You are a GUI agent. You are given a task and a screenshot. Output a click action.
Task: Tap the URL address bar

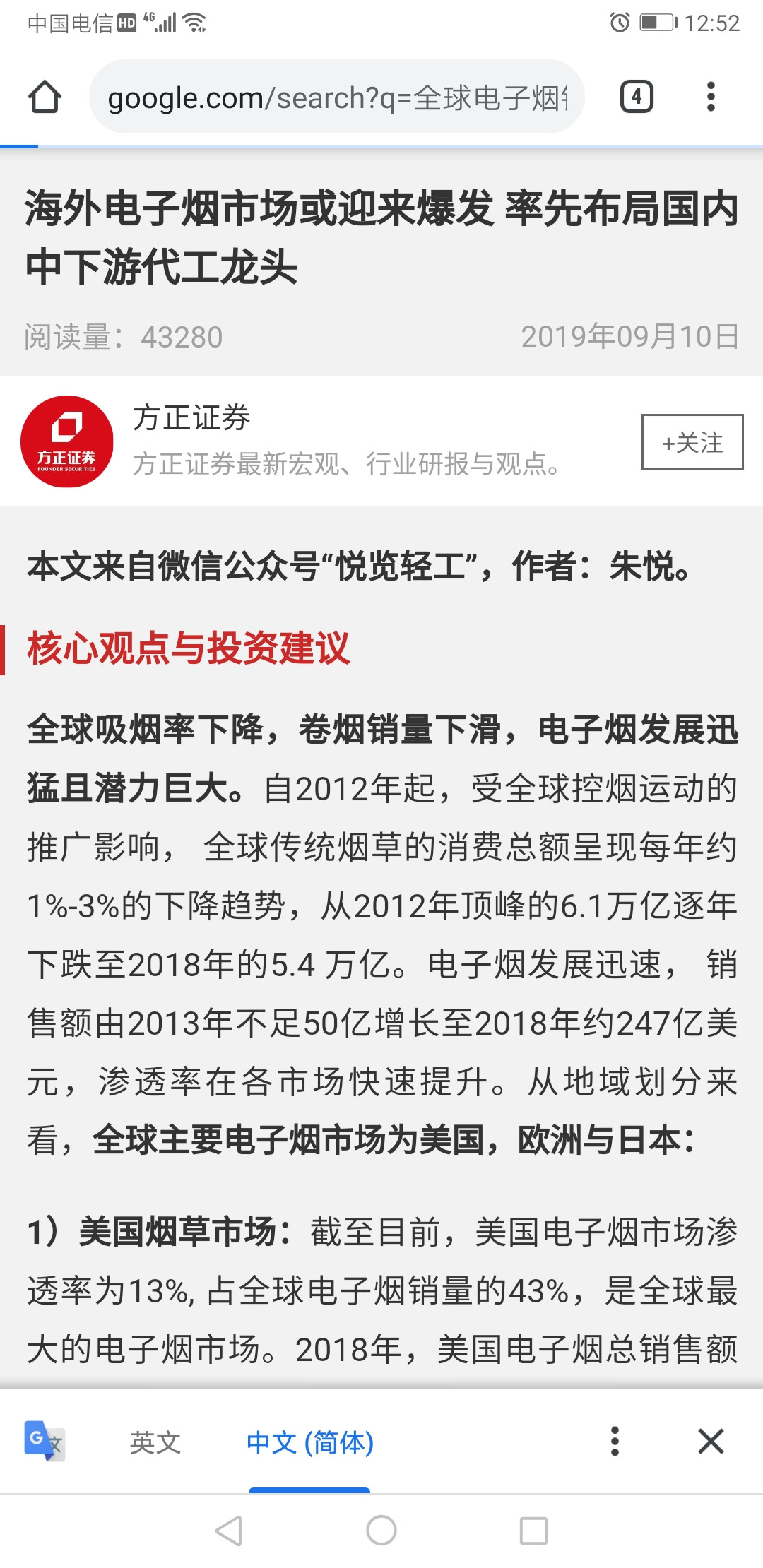tap(336, 97)
